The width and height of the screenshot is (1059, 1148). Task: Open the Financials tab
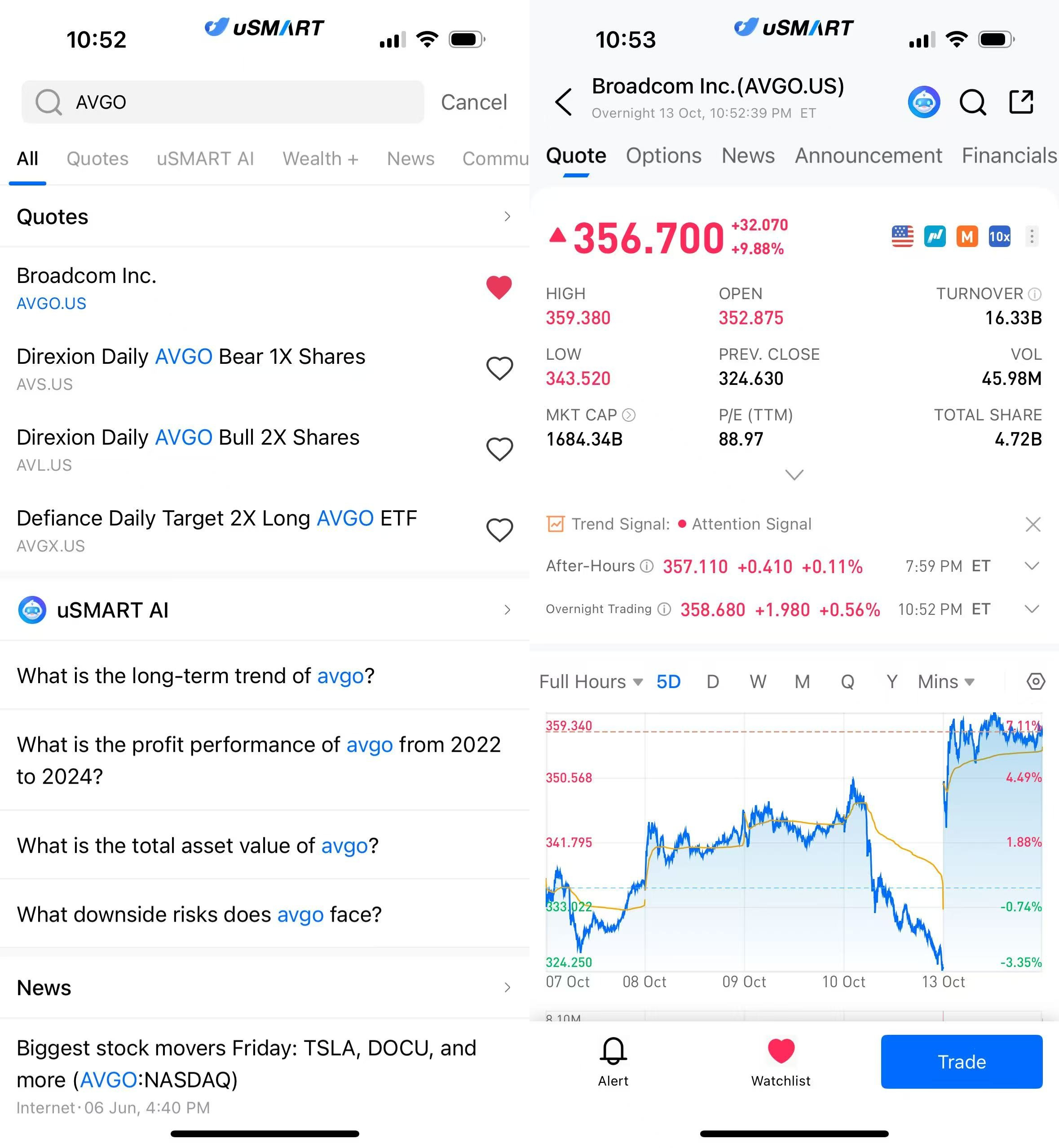tap(1009, 156)
